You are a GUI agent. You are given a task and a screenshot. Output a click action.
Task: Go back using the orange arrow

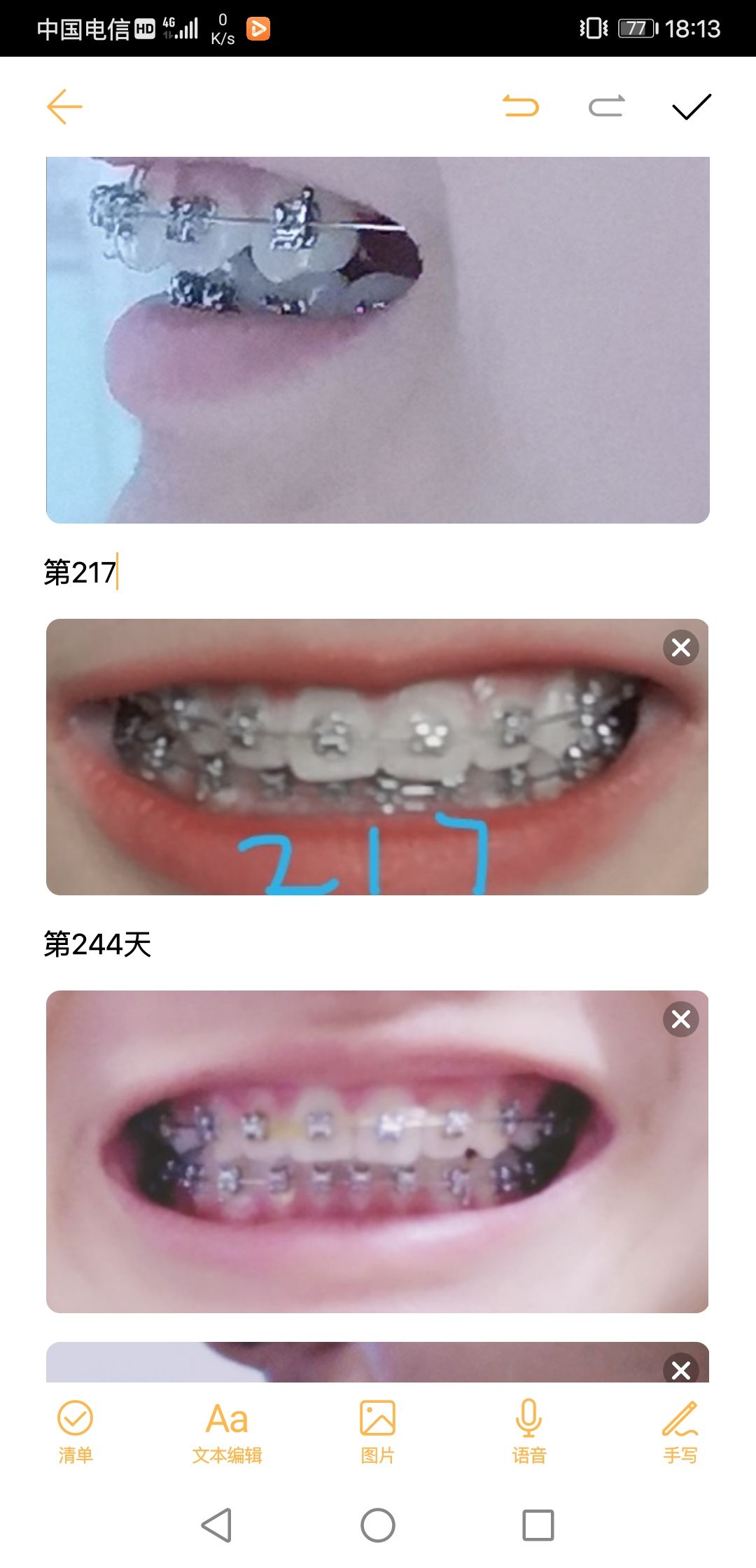pyautogui.click(x=64, y=107)
